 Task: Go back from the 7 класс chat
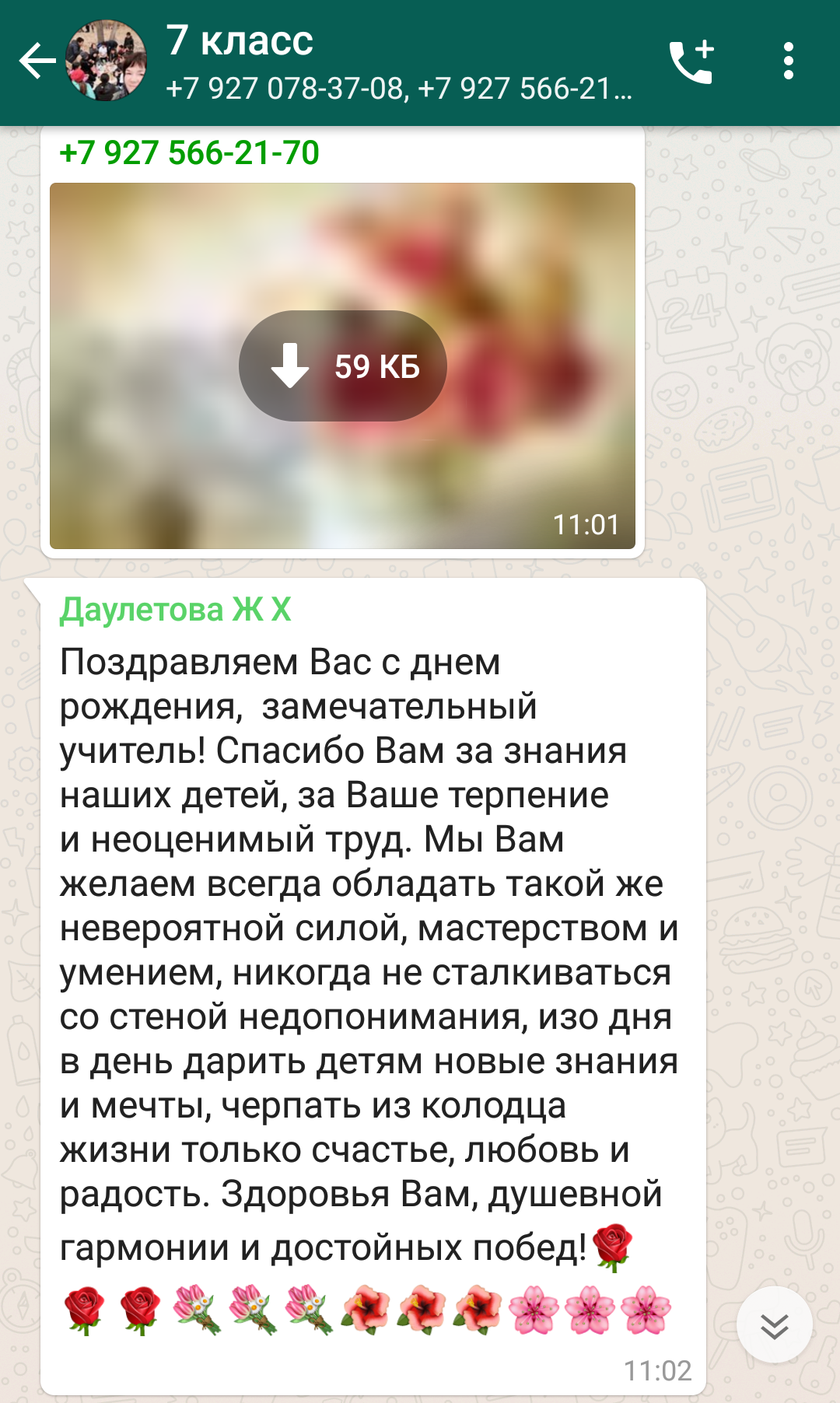coord(37,61)
